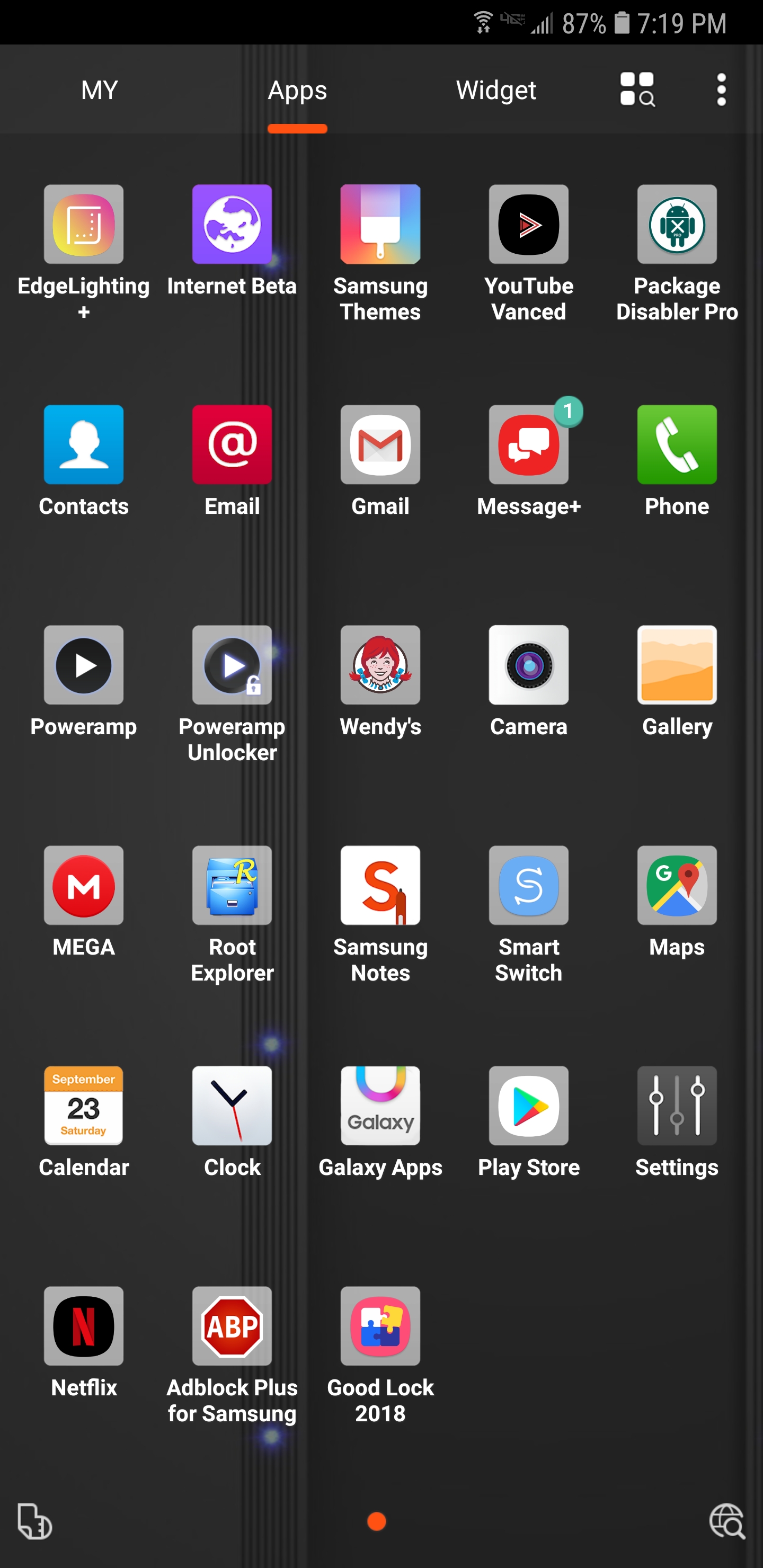Open the three-dot overflow menu

(721, 90)
